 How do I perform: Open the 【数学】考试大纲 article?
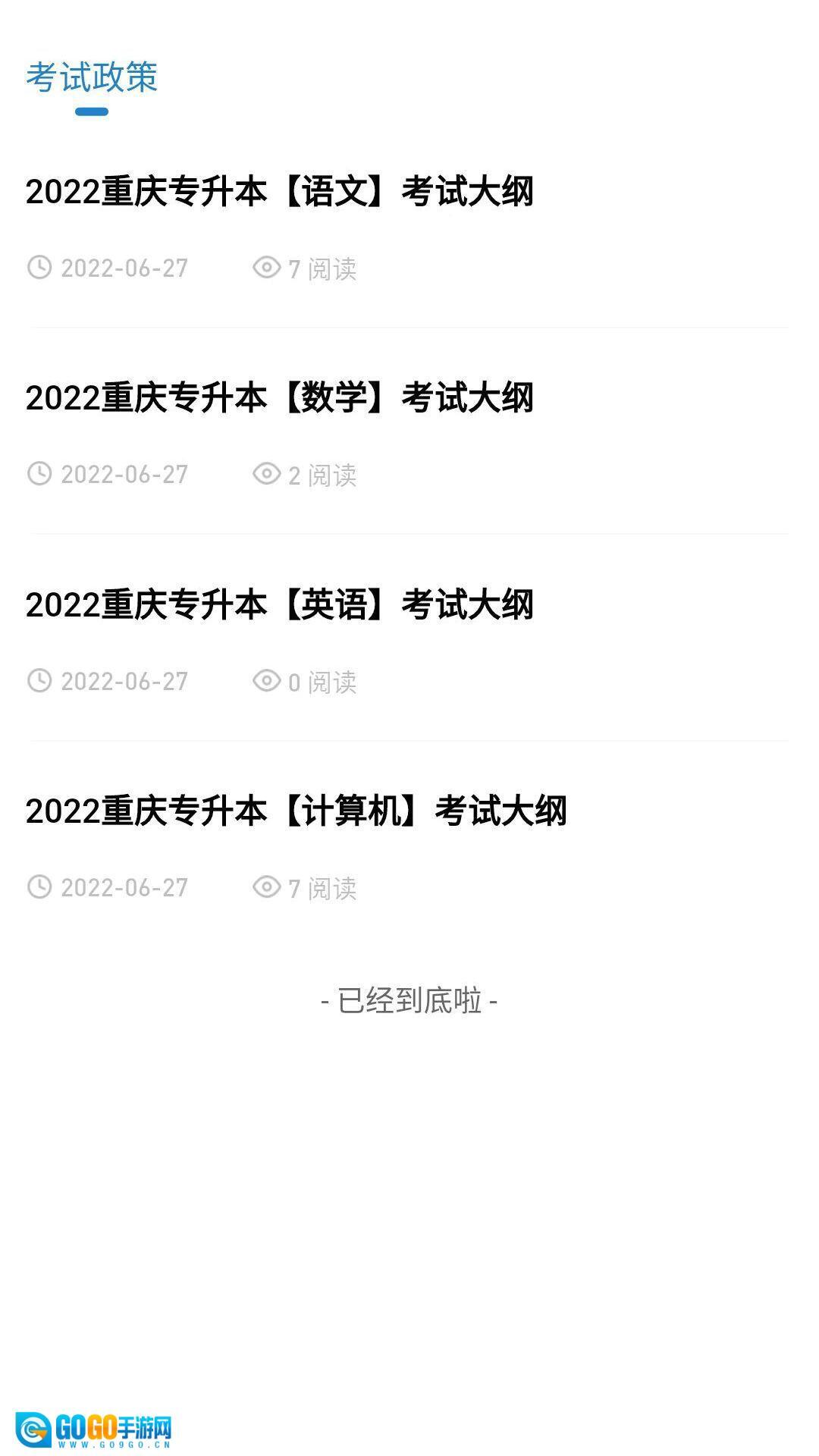click(x=280, y=399)
